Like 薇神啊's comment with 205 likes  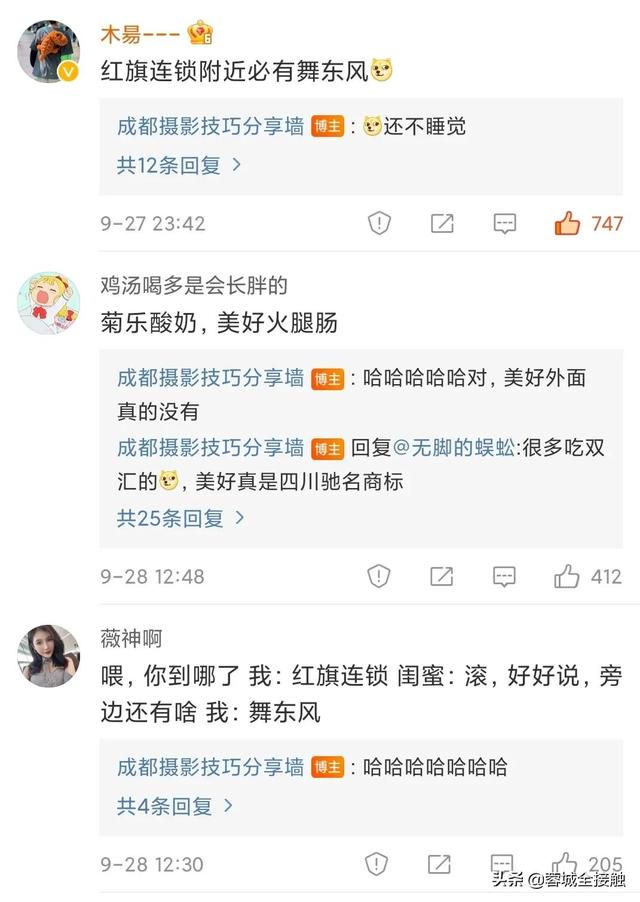(568, 863)
